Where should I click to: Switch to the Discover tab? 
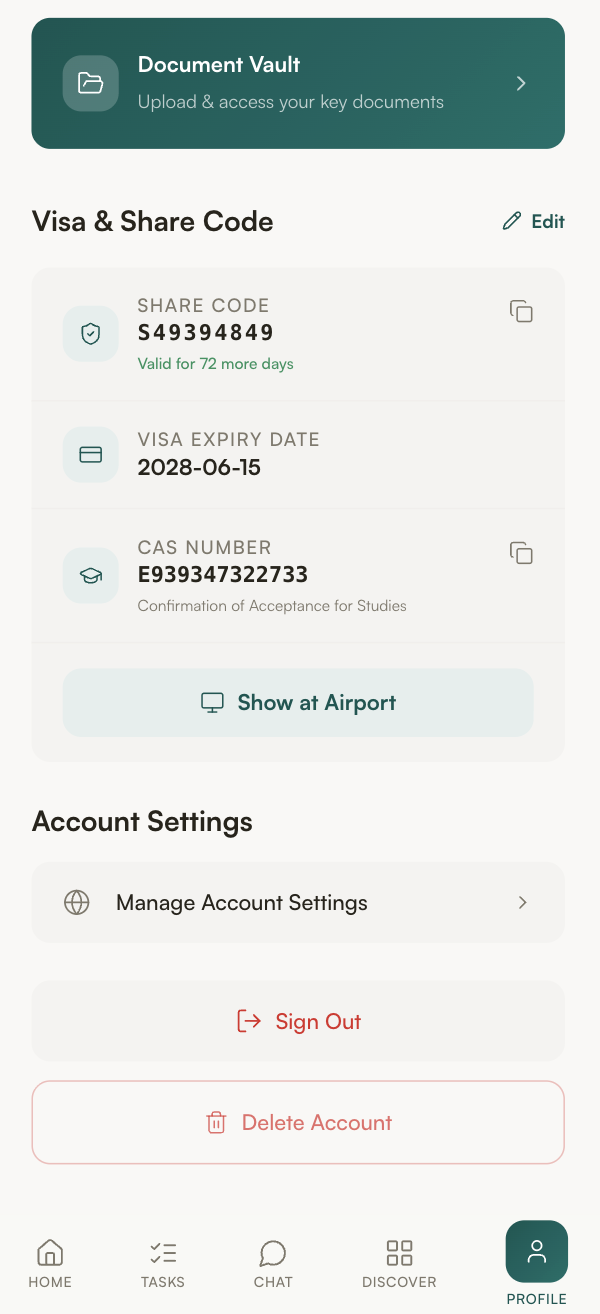(399, 1262)
